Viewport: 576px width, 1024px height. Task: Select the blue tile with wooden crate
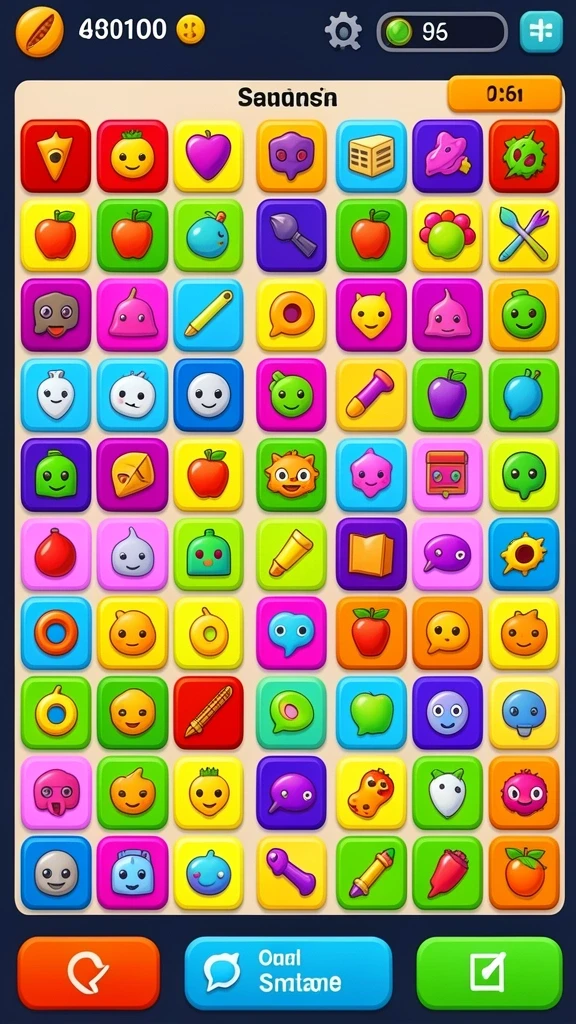[372, 155]
